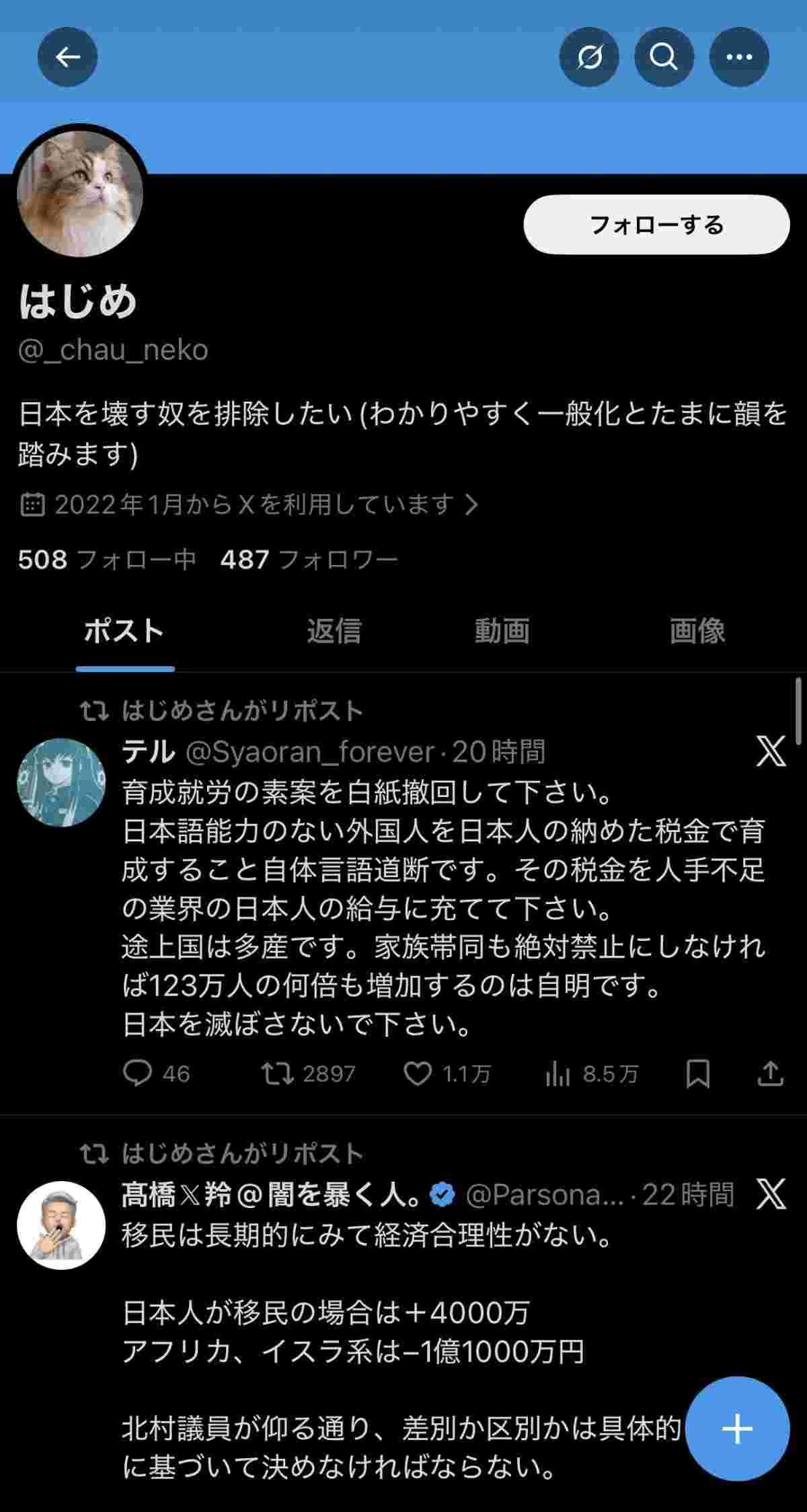Switch to the 返信 tab
The height and width of the screenshot is (1512, 807).
point(334,632)
